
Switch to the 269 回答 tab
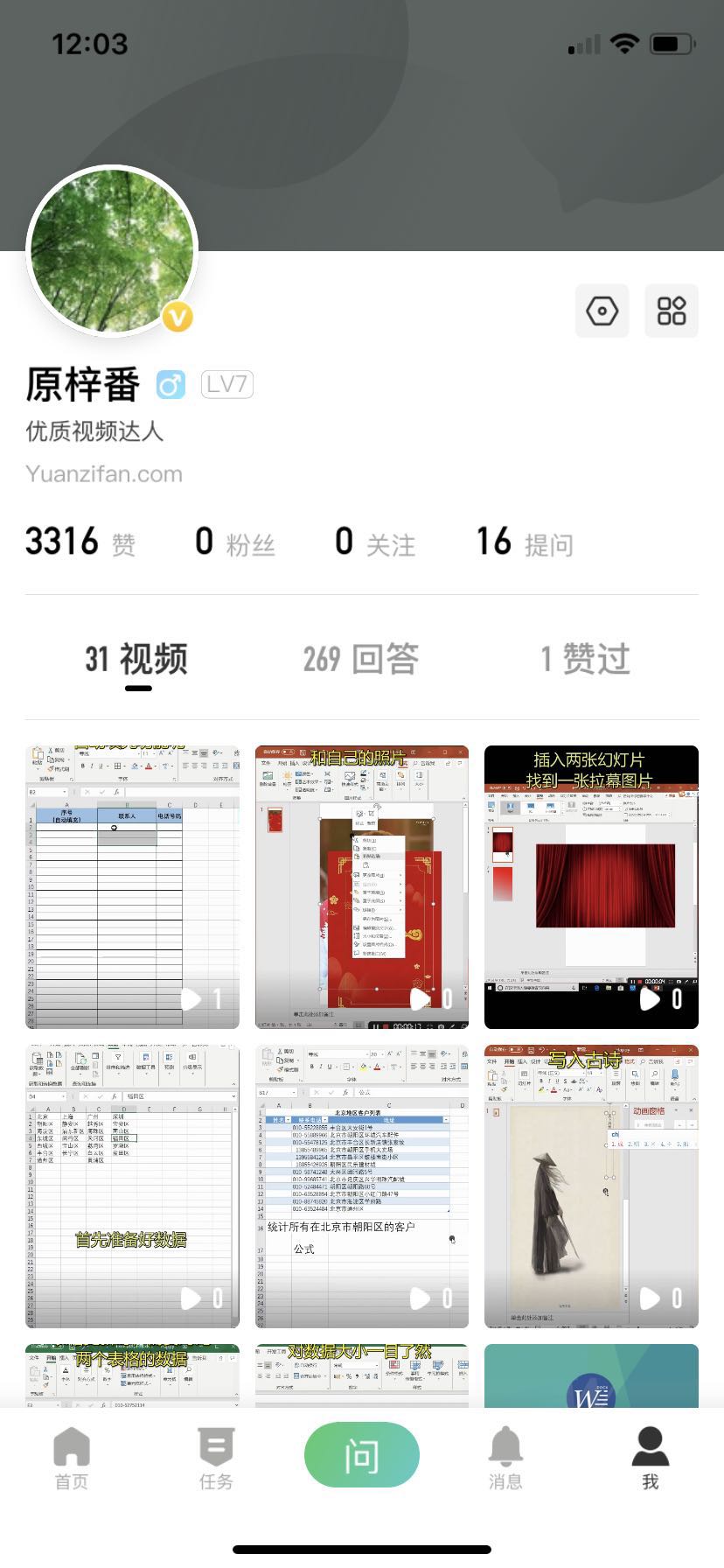click(361, 659)
